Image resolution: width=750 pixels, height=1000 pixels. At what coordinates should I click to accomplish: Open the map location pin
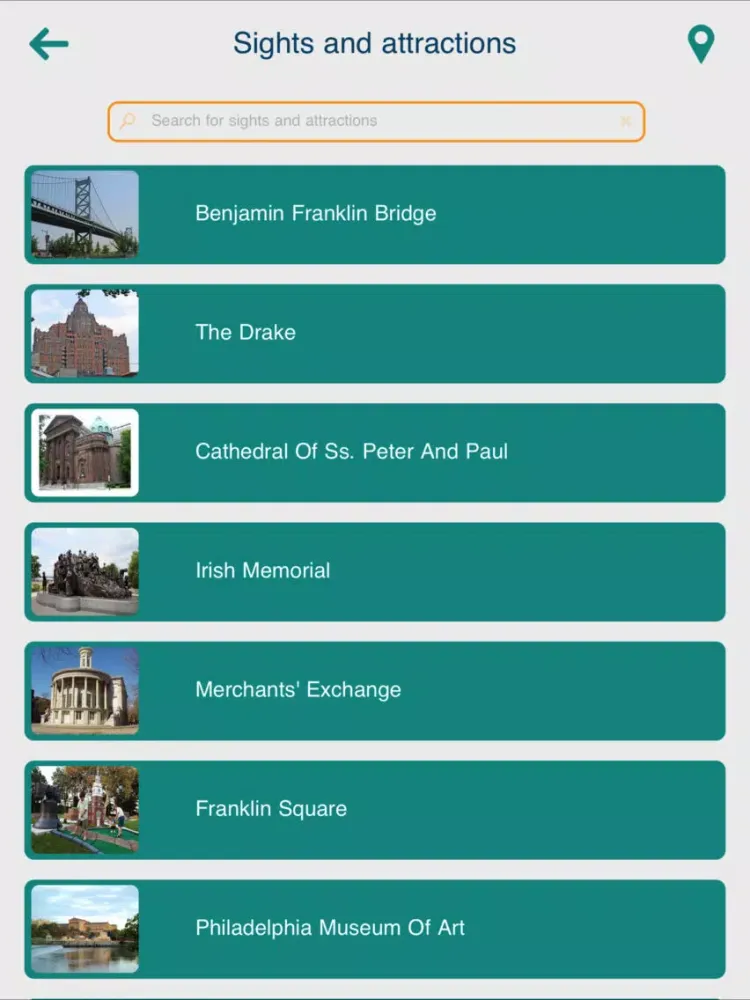(701, 45)
